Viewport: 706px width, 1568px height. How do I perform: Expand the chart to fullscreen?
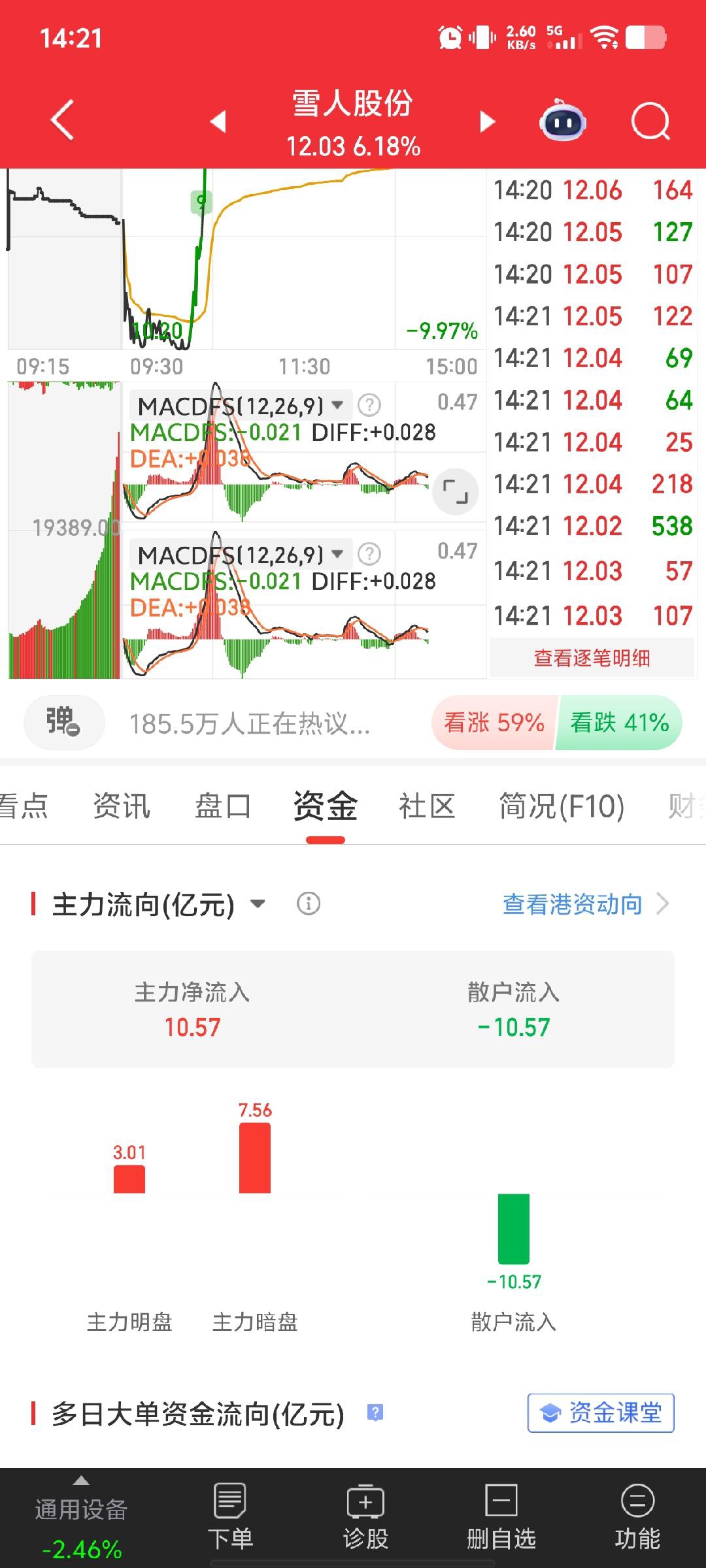(x=456, y=491)
